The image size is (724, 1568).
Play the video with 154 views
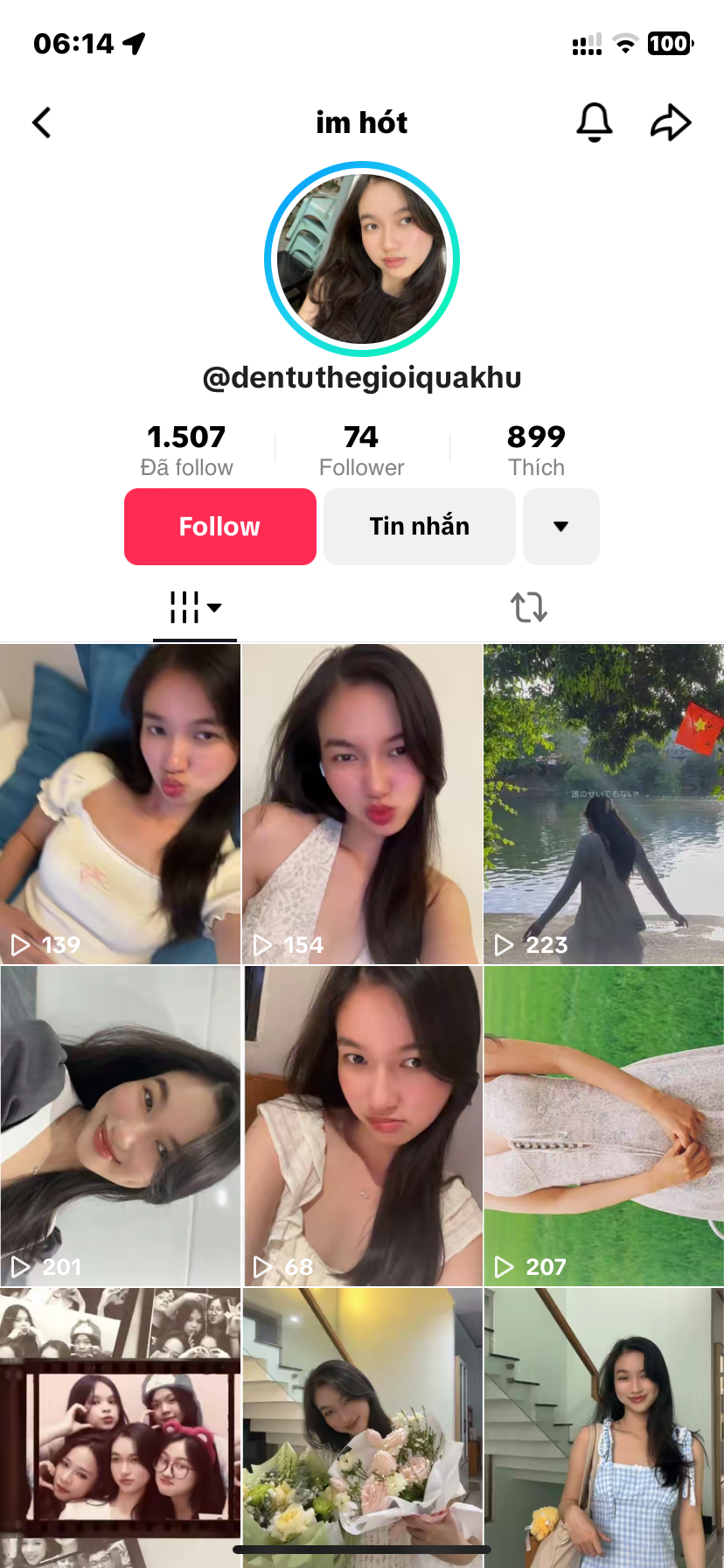(x=362, y=805)
